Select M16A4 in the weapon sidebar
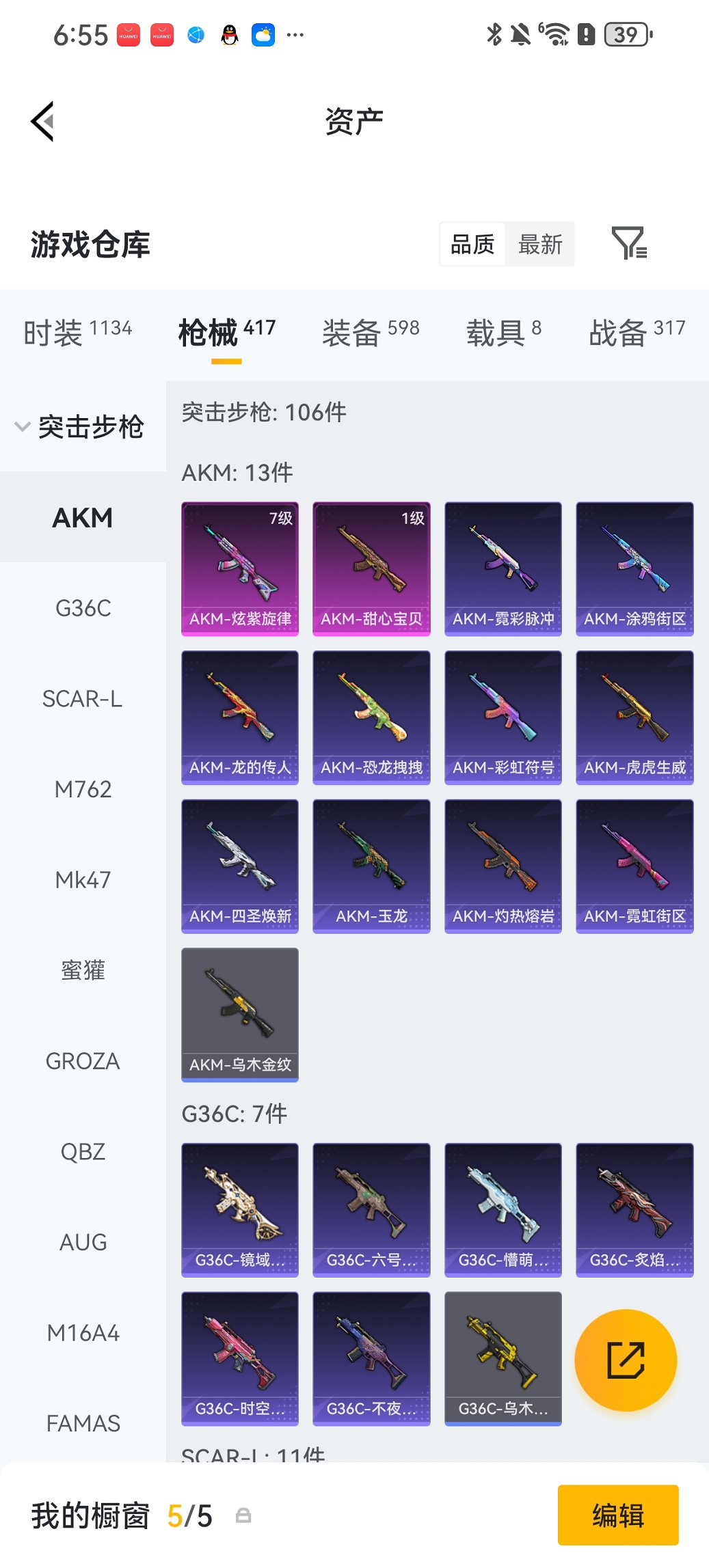 click(83, 1333)
